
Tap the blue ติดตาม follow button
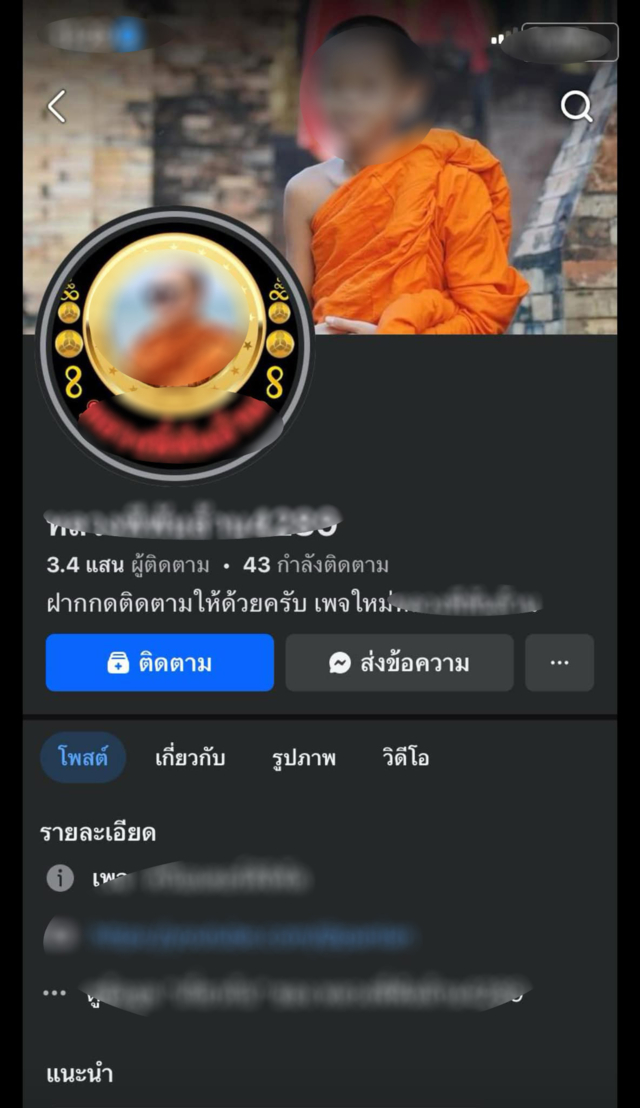click(x=160, y=663)
